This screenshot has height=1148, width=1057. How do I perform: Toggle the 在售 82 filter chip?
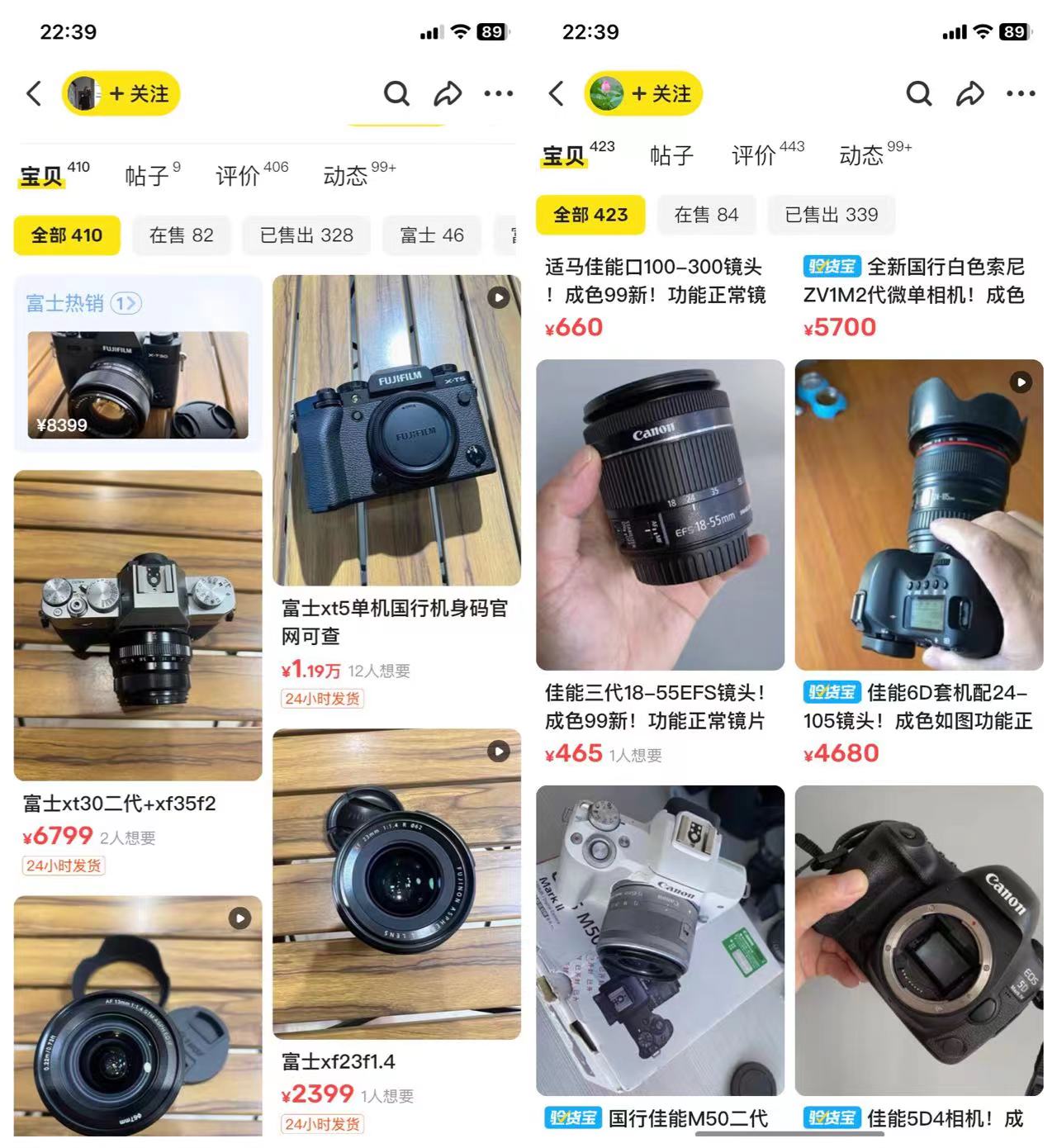click(x=182, y=235)
